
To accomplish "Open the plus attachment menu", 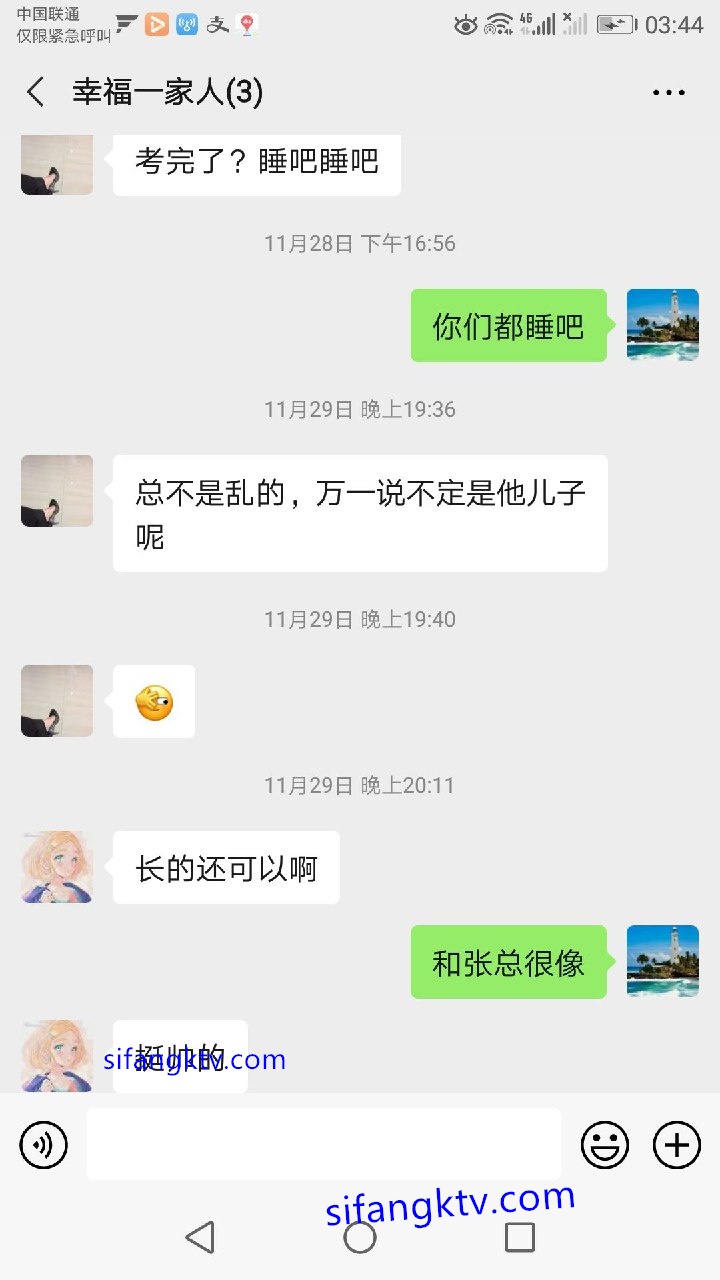I will pos(677,1145).
